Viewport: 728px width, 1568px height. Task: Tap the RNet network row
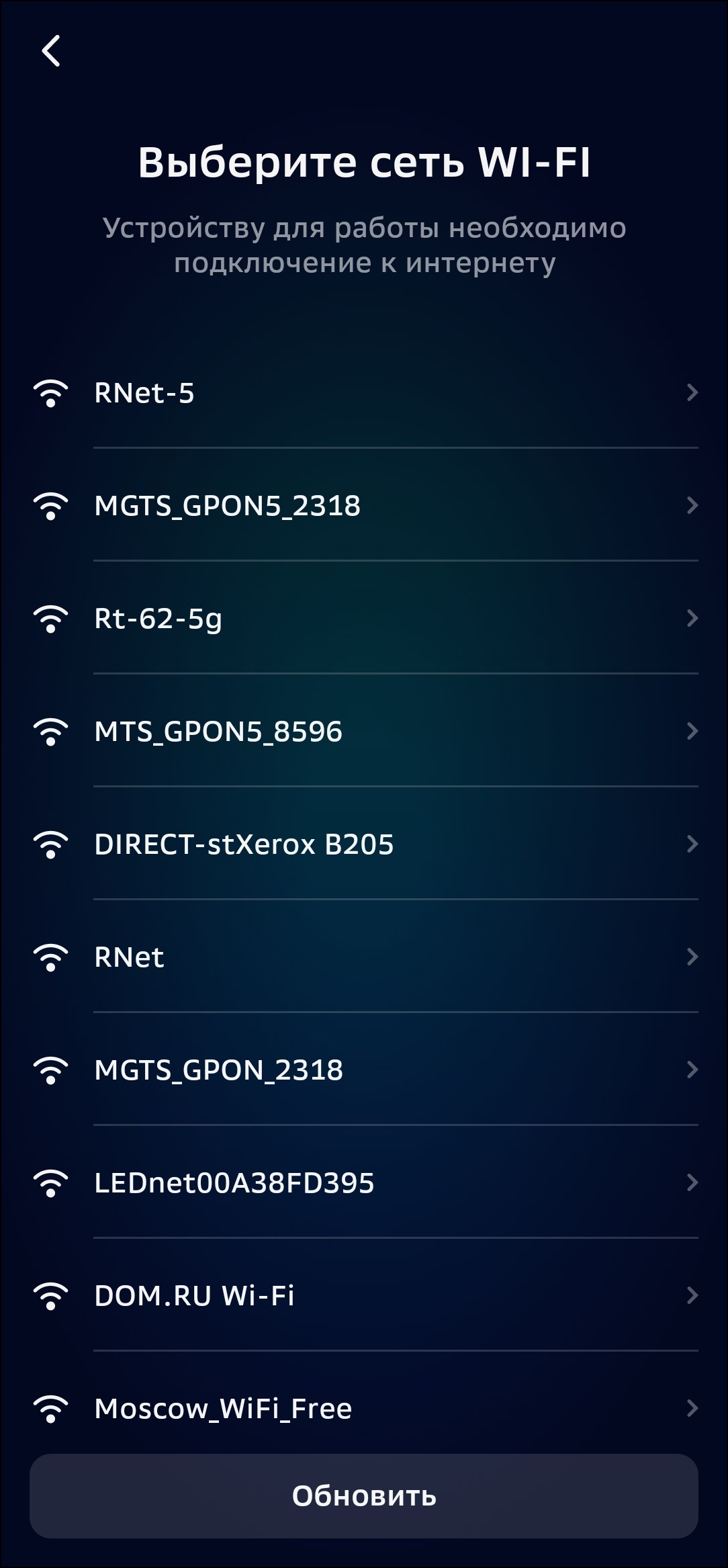coord(364,957)
